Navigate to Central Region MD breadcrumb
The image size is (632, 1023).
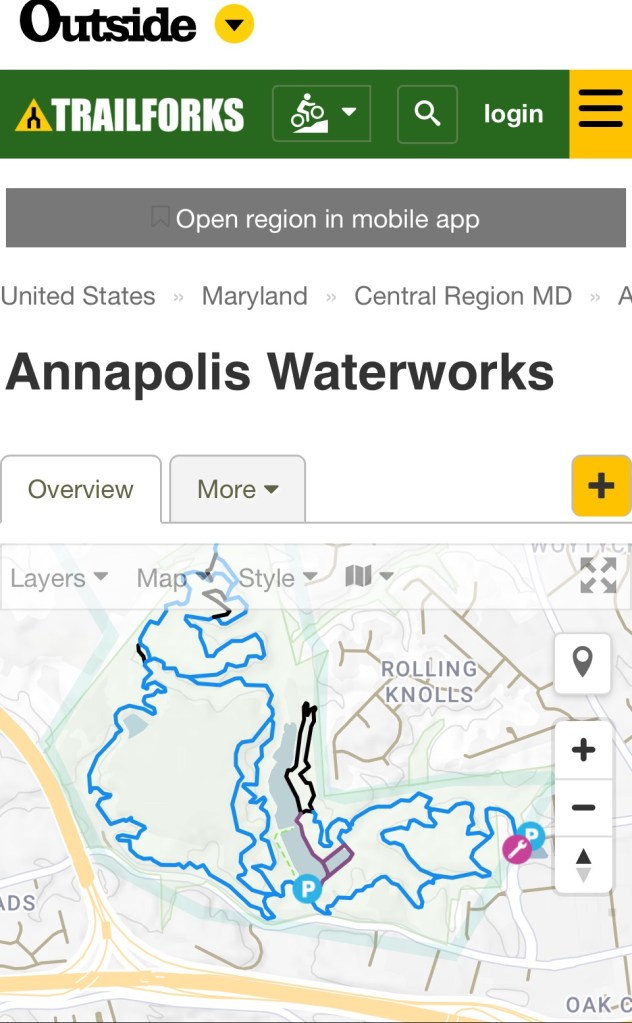[463, 296]
